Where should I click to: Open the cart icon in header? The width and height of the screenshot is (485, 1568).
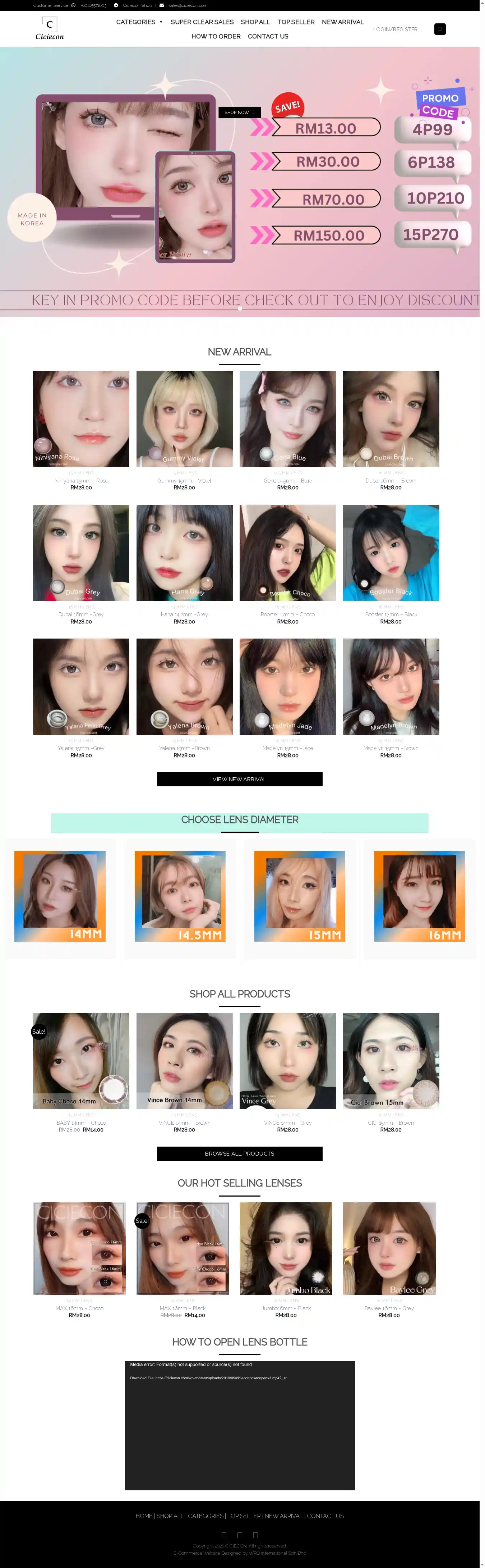pos(440,29)
